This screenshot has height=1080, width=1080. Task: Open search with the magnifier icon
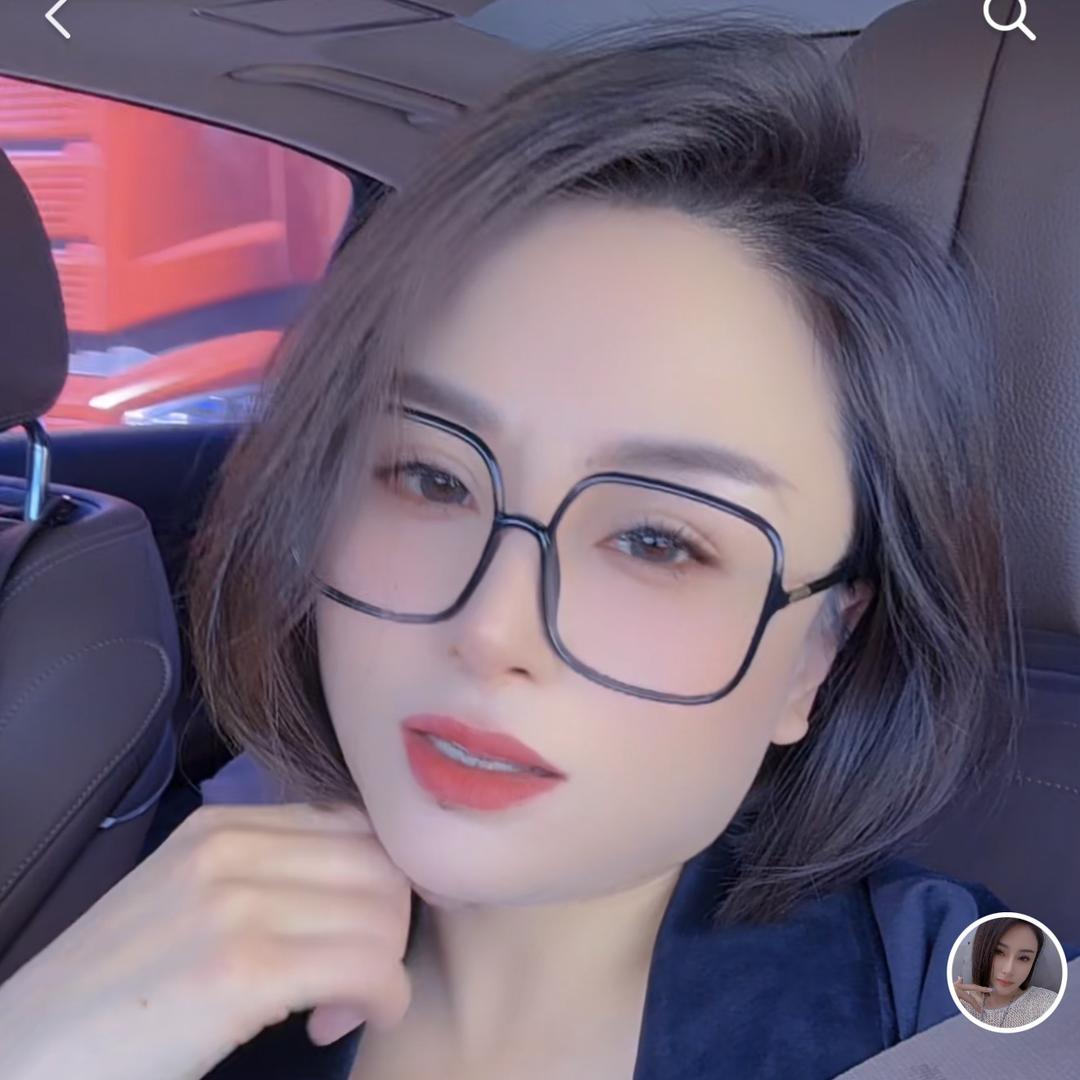pos(1007,18)
